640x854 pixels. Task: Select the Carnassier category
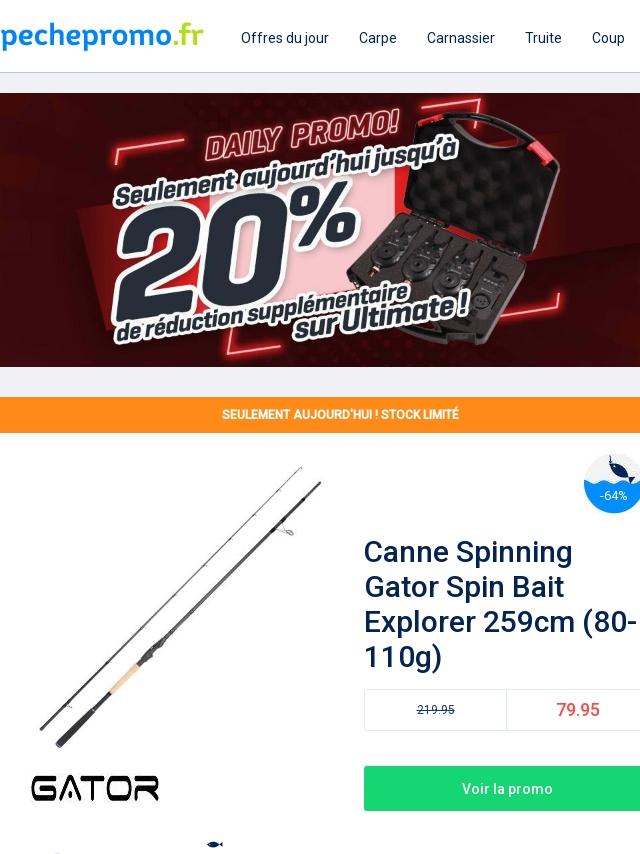coord(460,38)
